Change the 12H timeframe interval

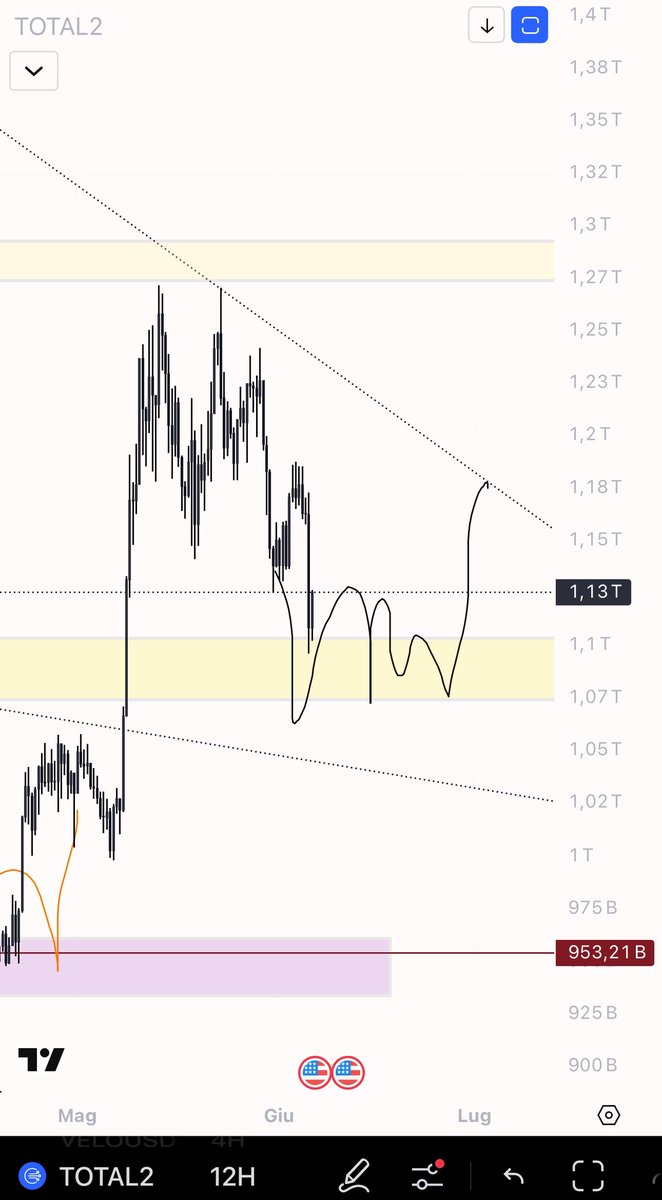click(231, 1176)
